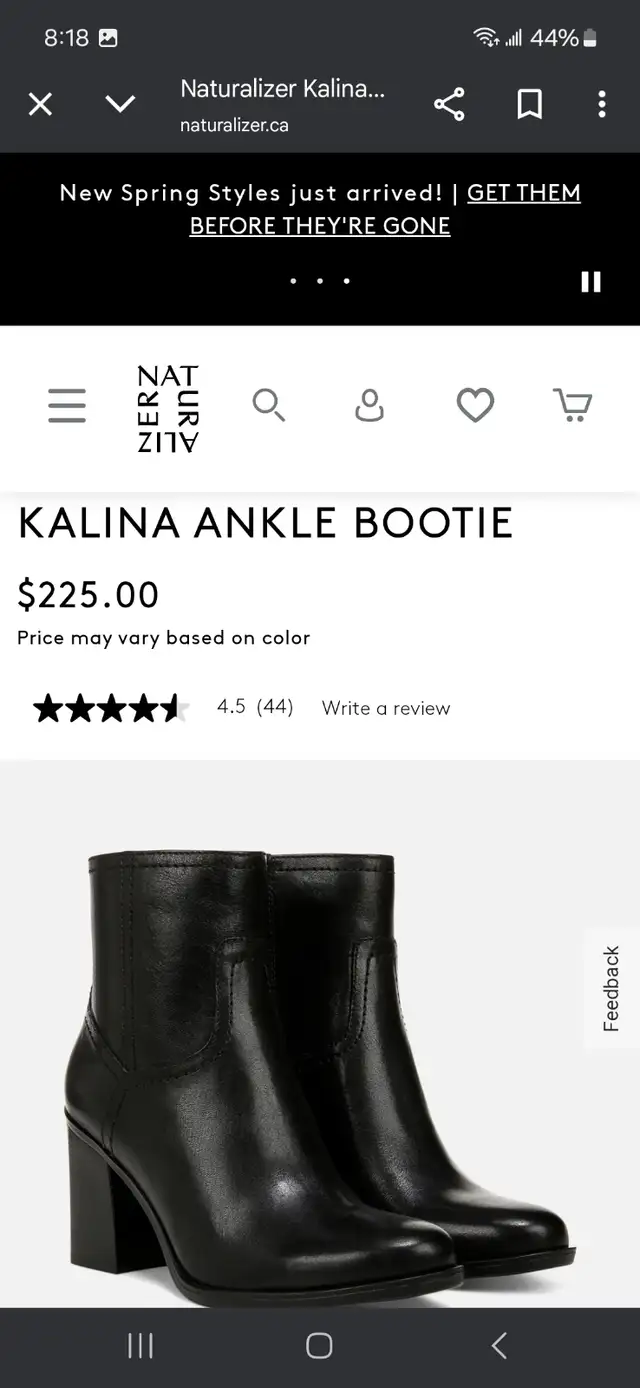Open the browser overflow menu
Screen dimensions: 640x1388
601,104
